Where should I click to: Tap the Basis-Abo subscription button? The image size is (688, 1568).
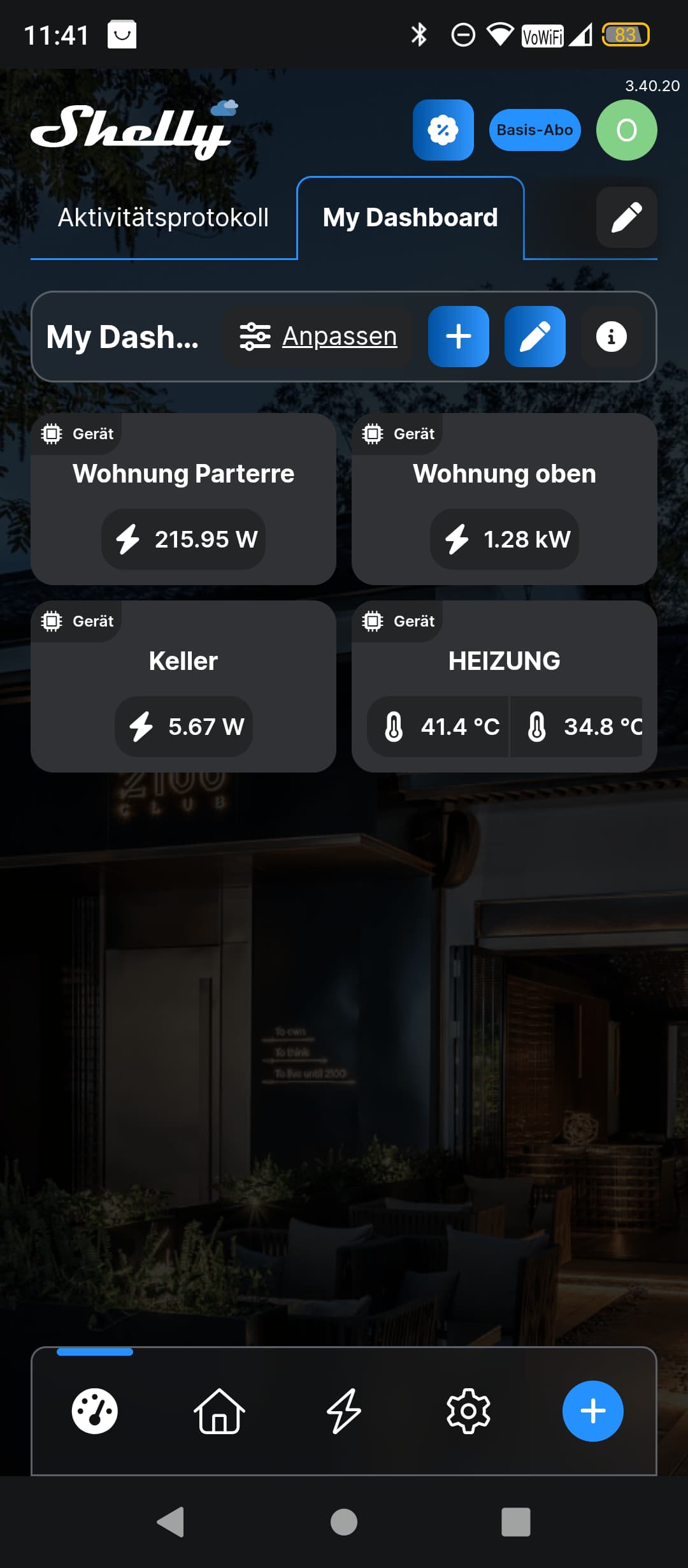coord(534,130)
